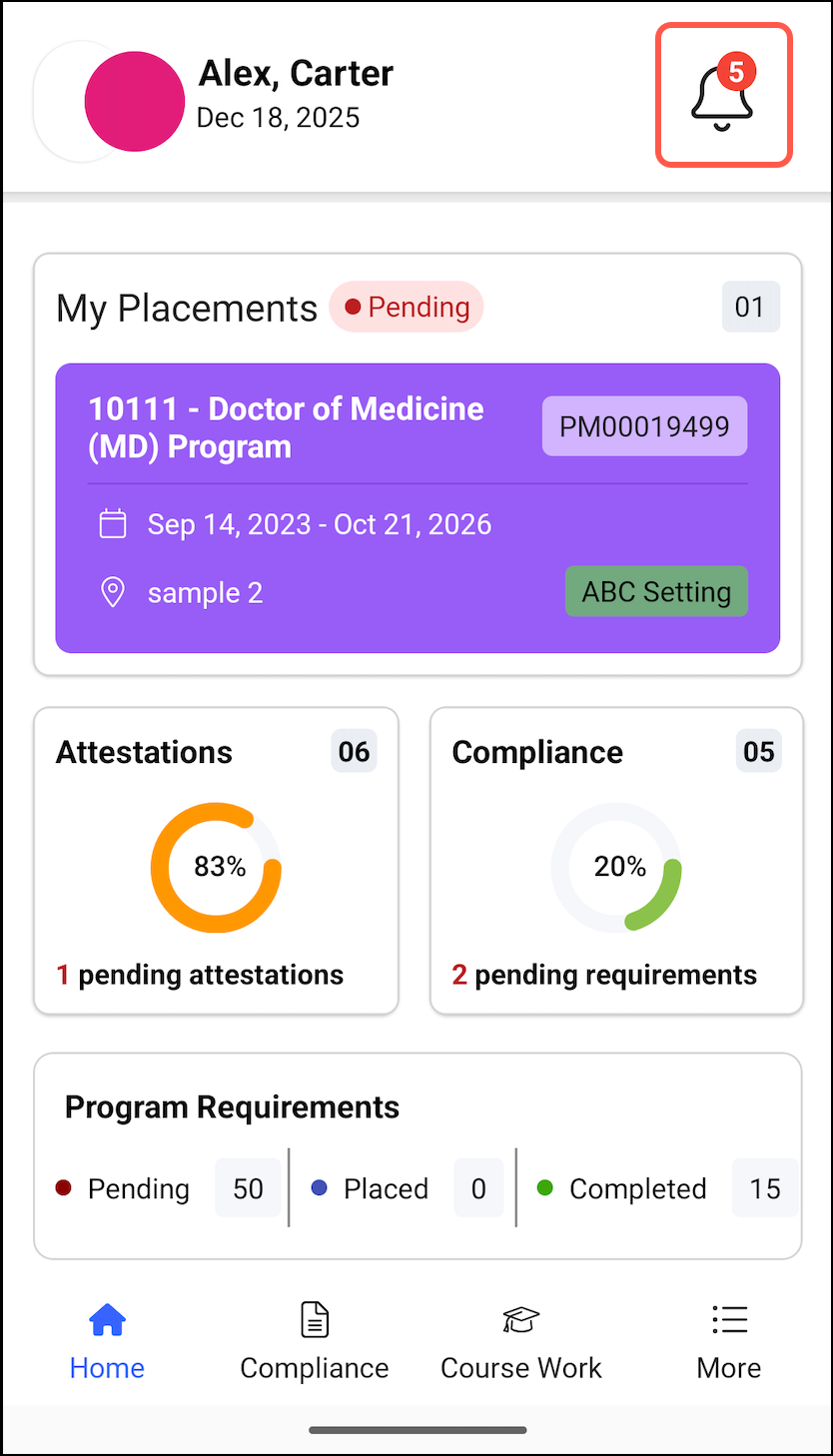This screenshot has width=833, height=1456.
Task: Switch to the Compliance tab
Action: click(x=315, y=1341)
